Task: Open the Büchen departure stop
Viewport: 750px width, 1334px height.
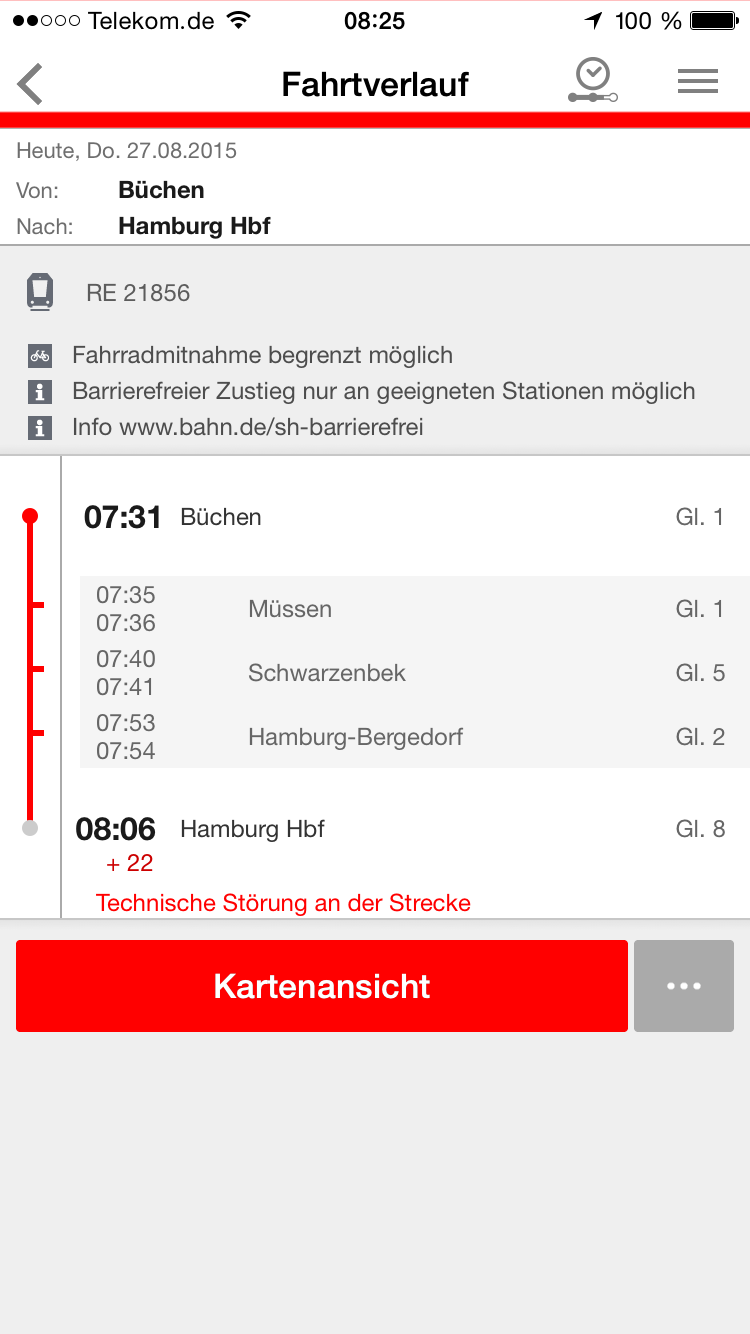Action: coord(405,517)
